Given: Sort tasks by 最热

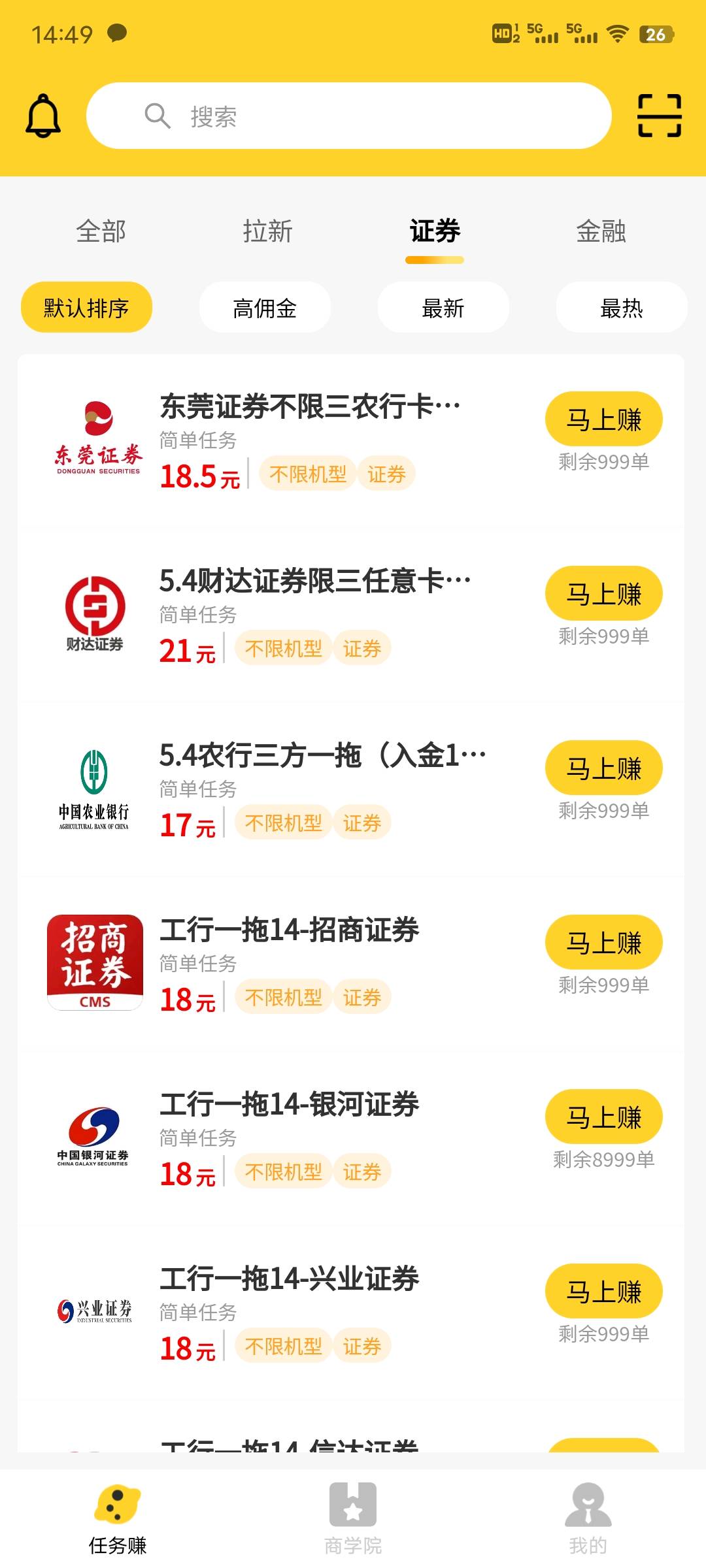Looking at the screenshot, I should pyautogui.click(x=622, y=307).
